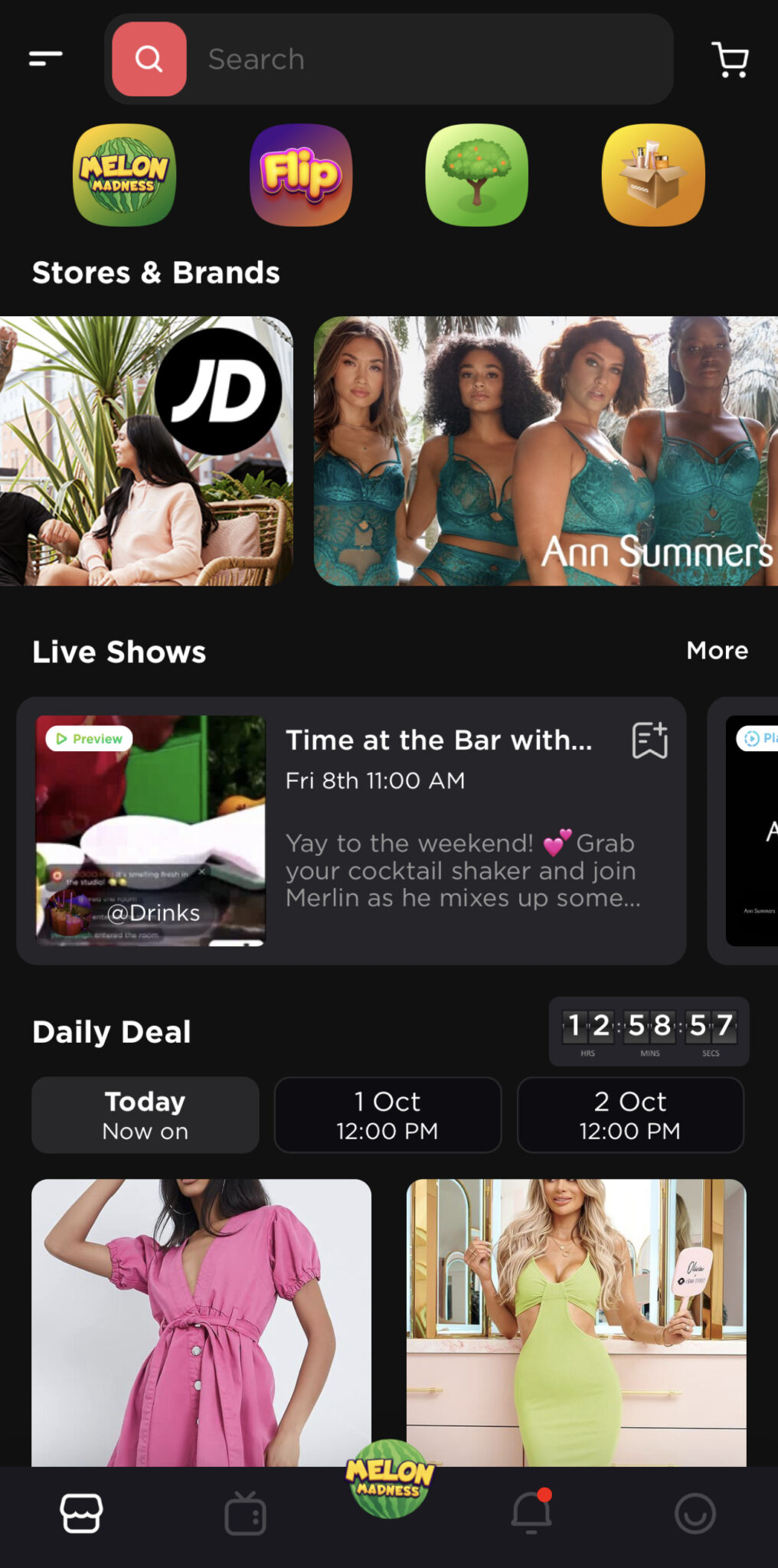
Task: Visit the Ann Summers brand card
Action: click(546, 451)
